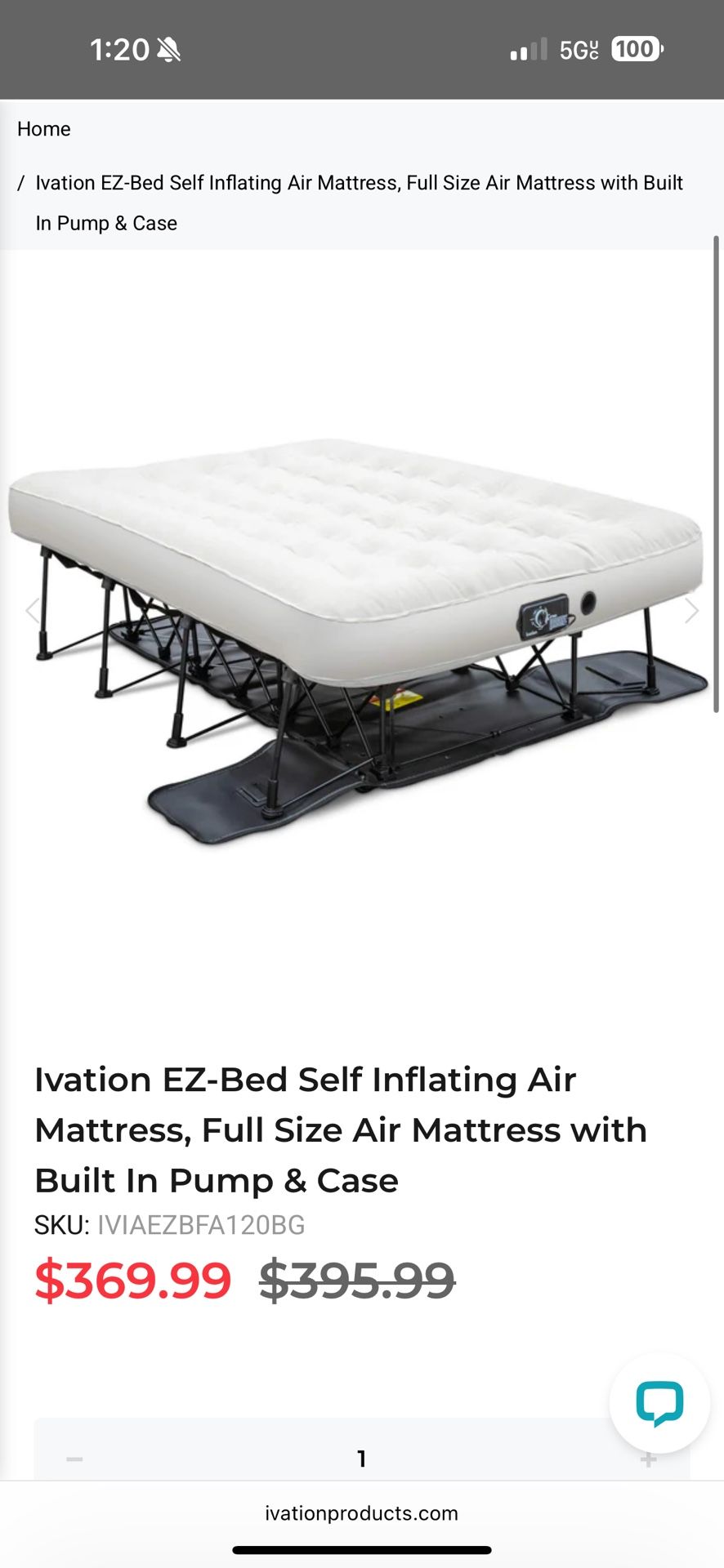Screen dimensions: 724x1568
Task: Decrease quantity with the minus control
Action: tap(74, 1458)
